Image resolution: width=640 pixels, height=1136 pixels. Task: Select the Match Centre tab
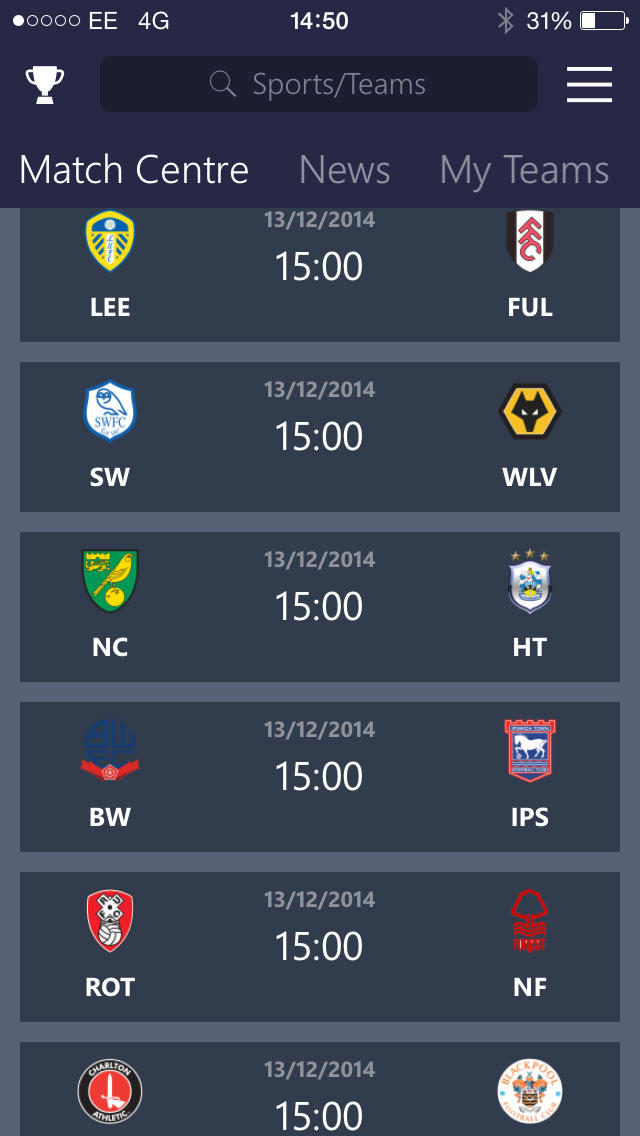134,170
